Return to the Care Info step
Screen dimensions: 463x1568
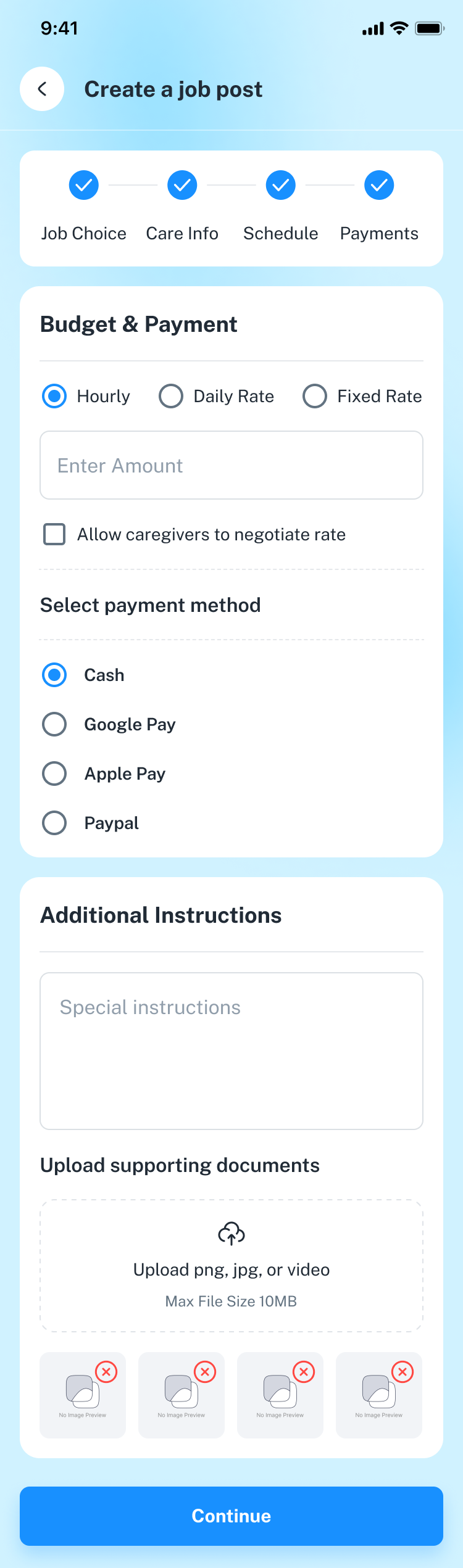(x=182, y=185)
